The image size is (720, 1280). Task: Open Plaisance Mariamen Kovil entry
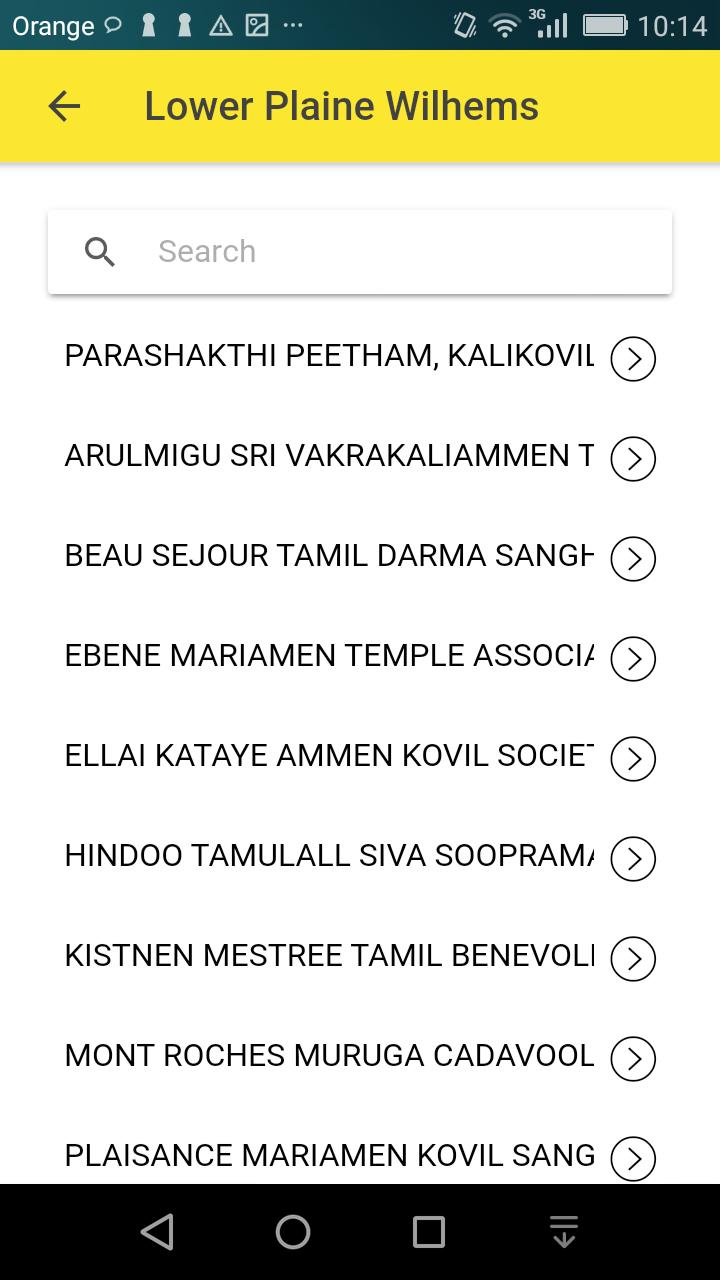[x=330, y=1156]
